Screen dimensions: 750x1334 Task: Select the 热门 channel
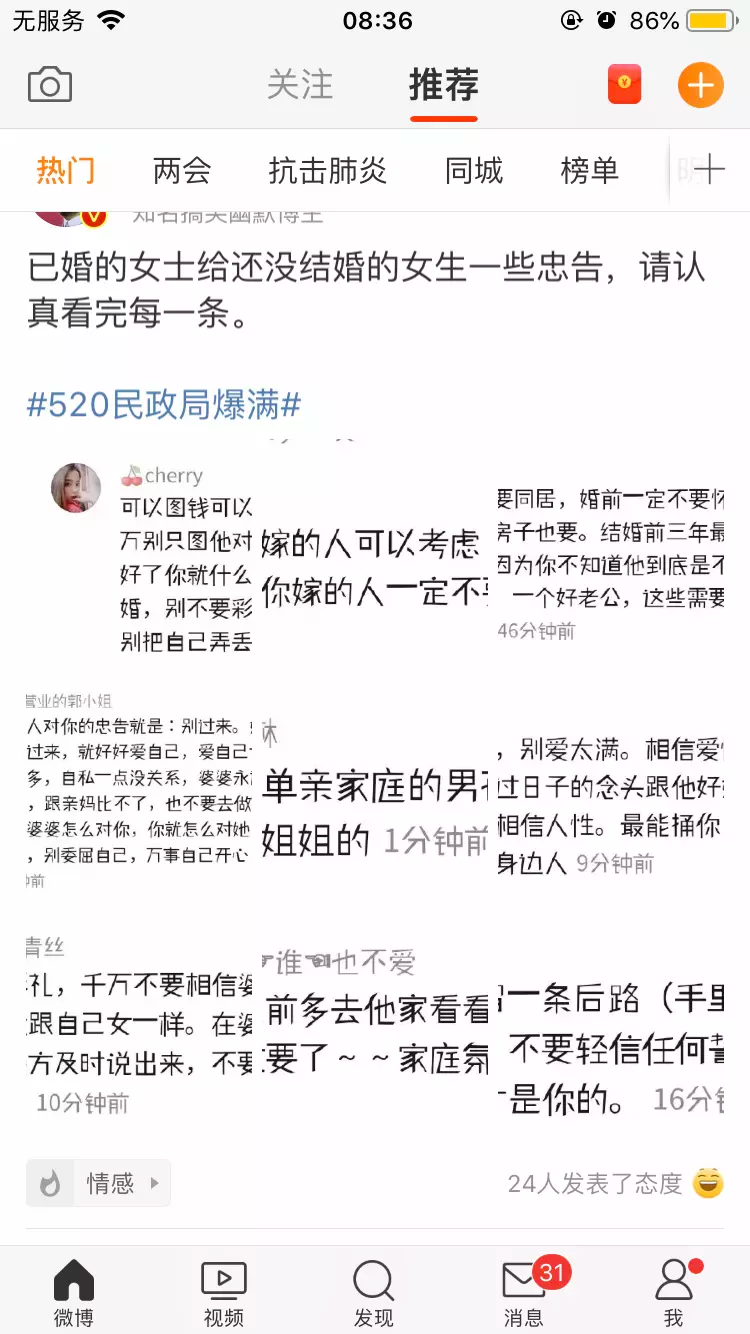[x=66, y=171]
